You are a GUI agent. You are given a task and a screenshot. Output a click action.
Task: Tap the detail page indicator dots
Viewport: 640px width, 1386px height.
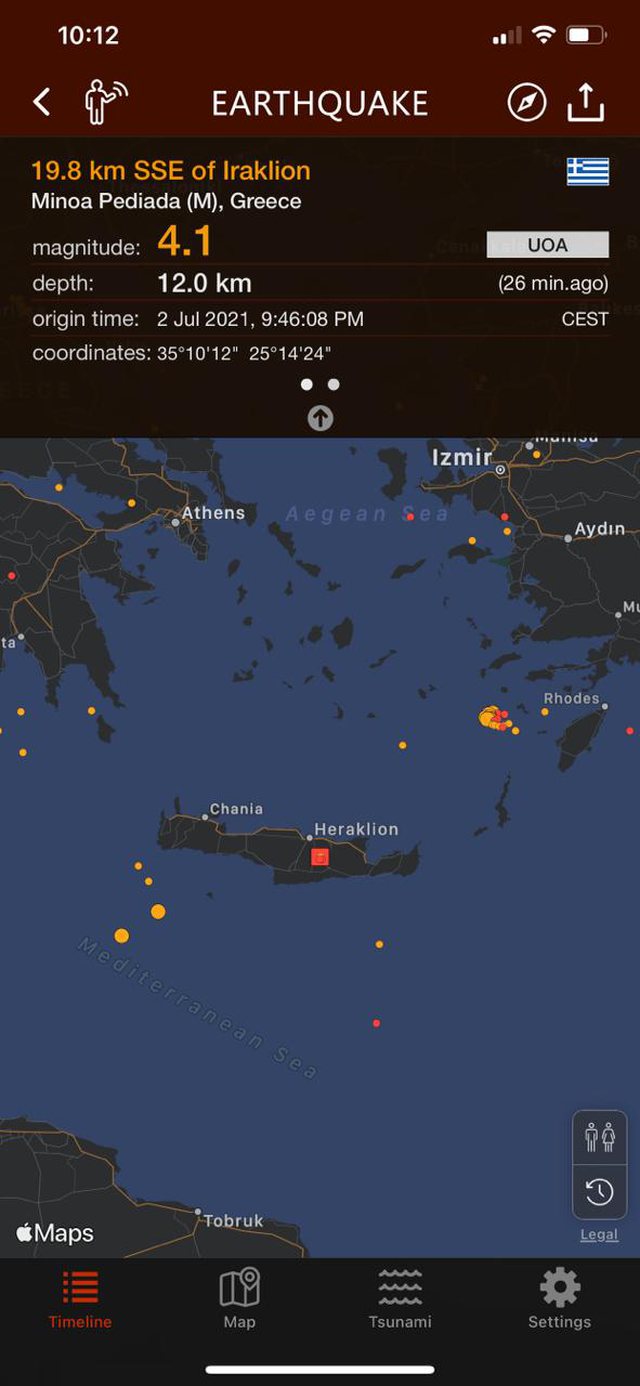pyautogui.click(x=320, y=384)
